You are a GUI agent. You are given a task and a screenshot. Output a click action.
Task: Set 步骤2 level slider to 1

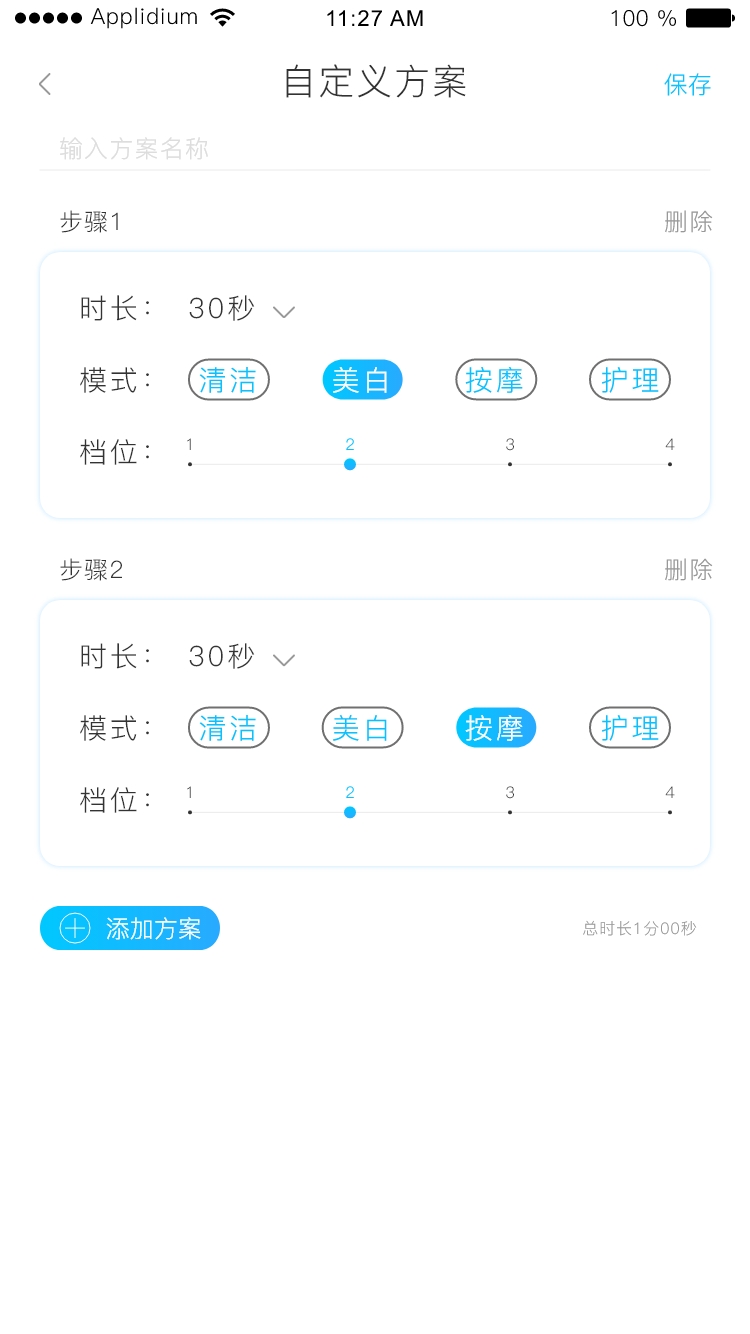point(190,812)
